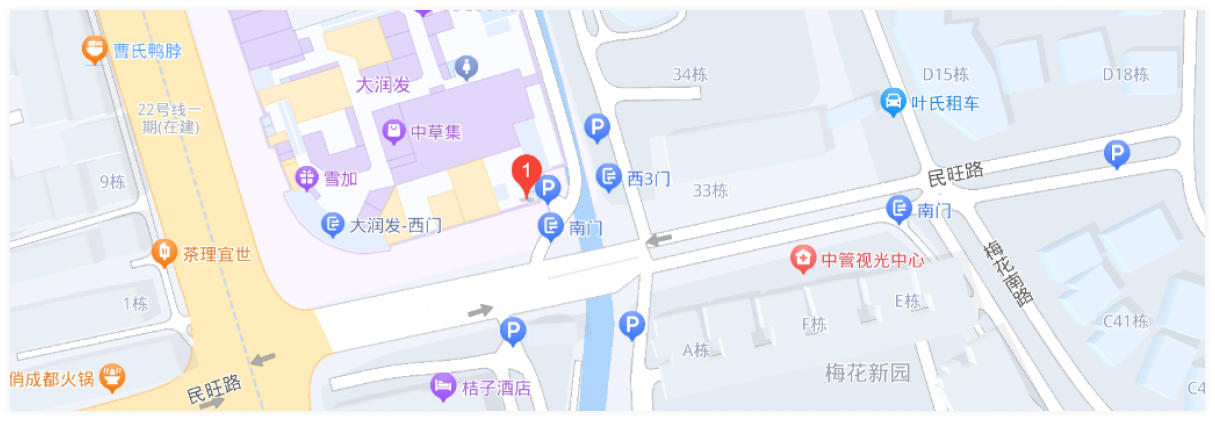This screenshot has width=1215, height=421.
Task: Select the 中管视光中心 marker
Action: [x=804, y=260]
